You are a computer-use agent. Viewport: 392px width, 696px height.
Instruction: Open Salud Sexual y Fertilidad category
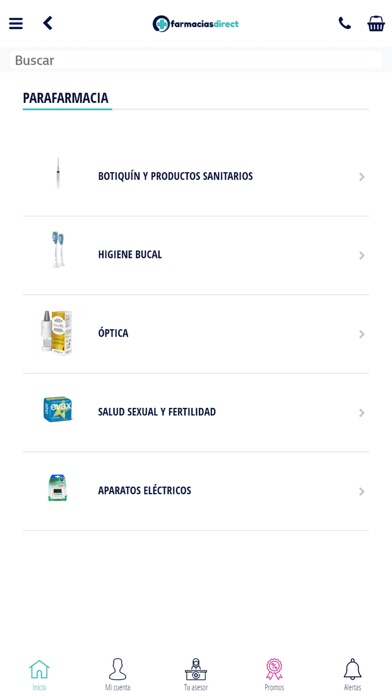tap(196, 412)
